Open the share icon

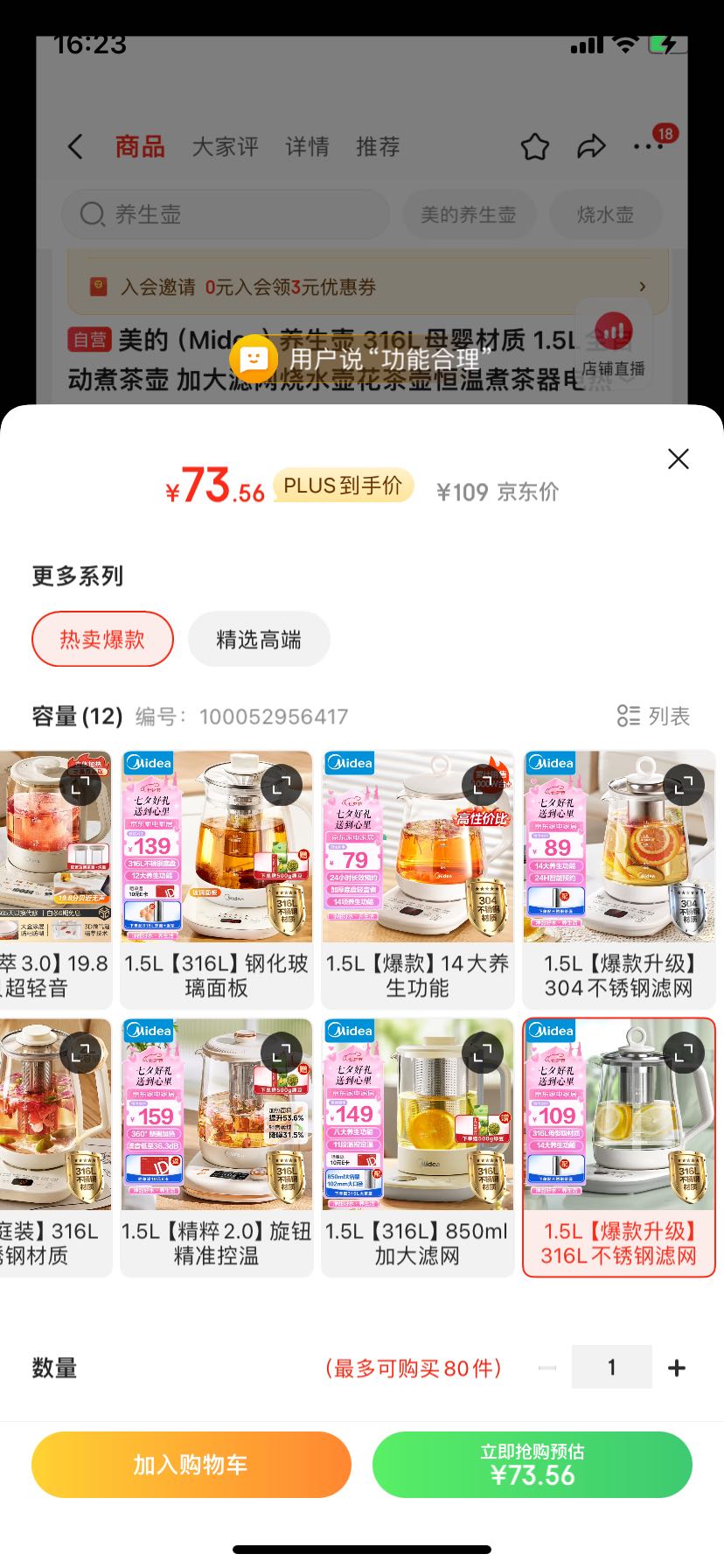[592, 148]
